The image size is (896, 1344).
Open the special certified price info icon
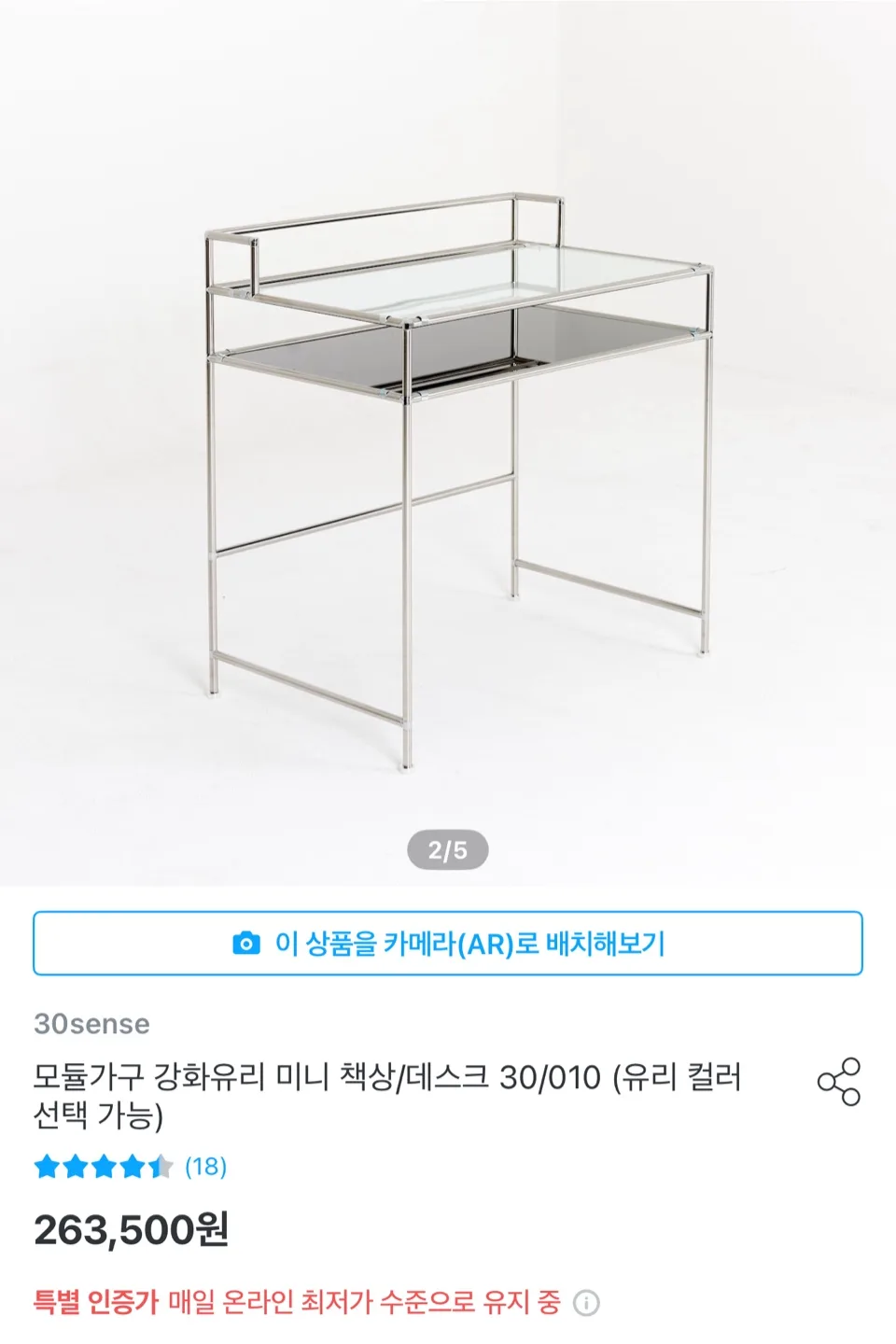point(586,1303)
